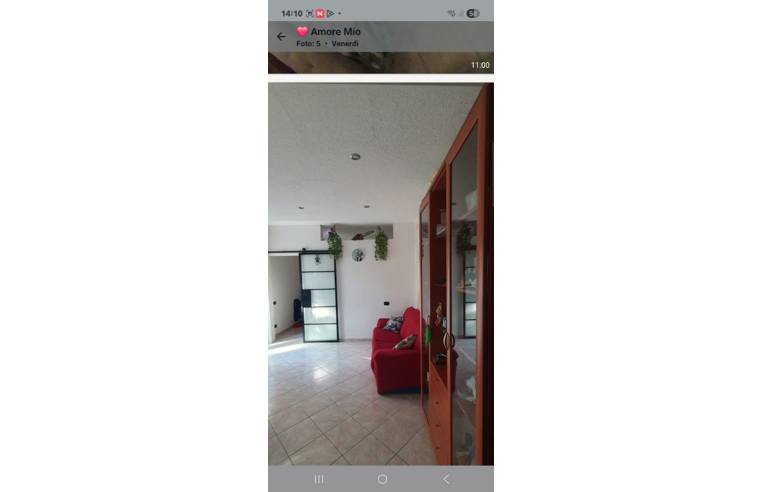Go back from Amore Mio photos
The width and height of the screenshot is (764, 492).
pyautogui.click(x=281, y=37)
